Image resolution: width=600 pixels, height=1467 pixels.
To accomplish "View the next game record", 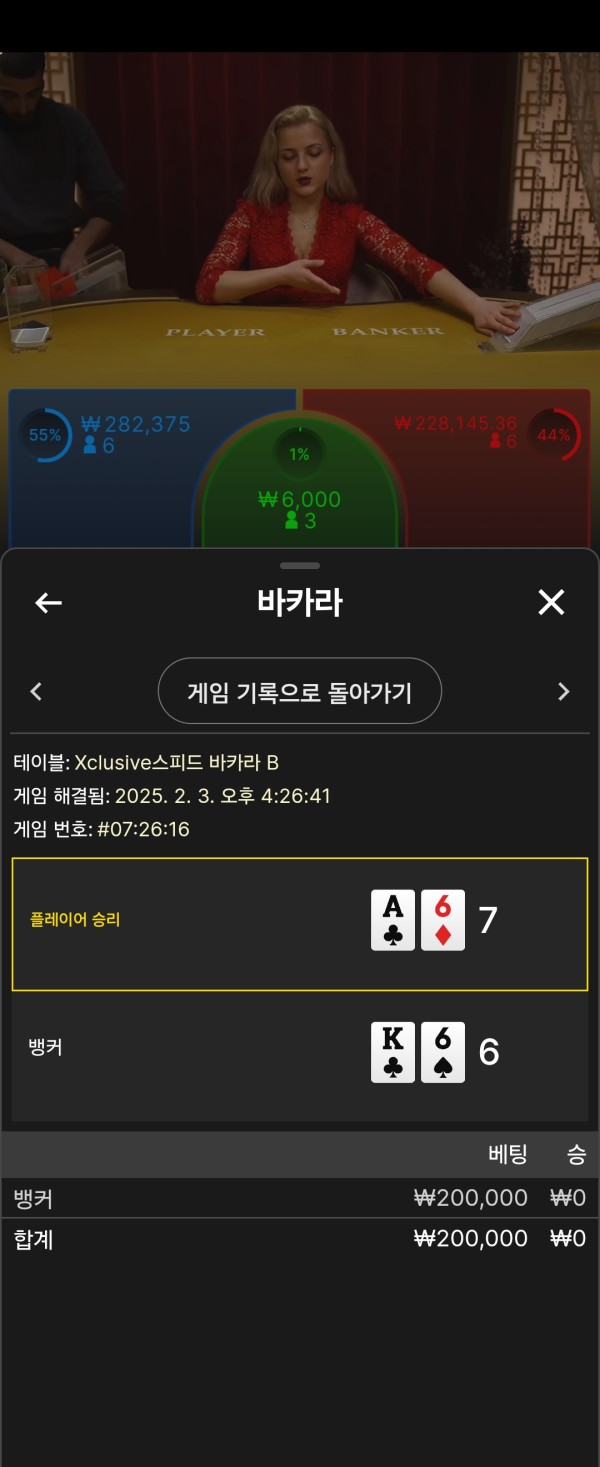I will tap(563, 691).
